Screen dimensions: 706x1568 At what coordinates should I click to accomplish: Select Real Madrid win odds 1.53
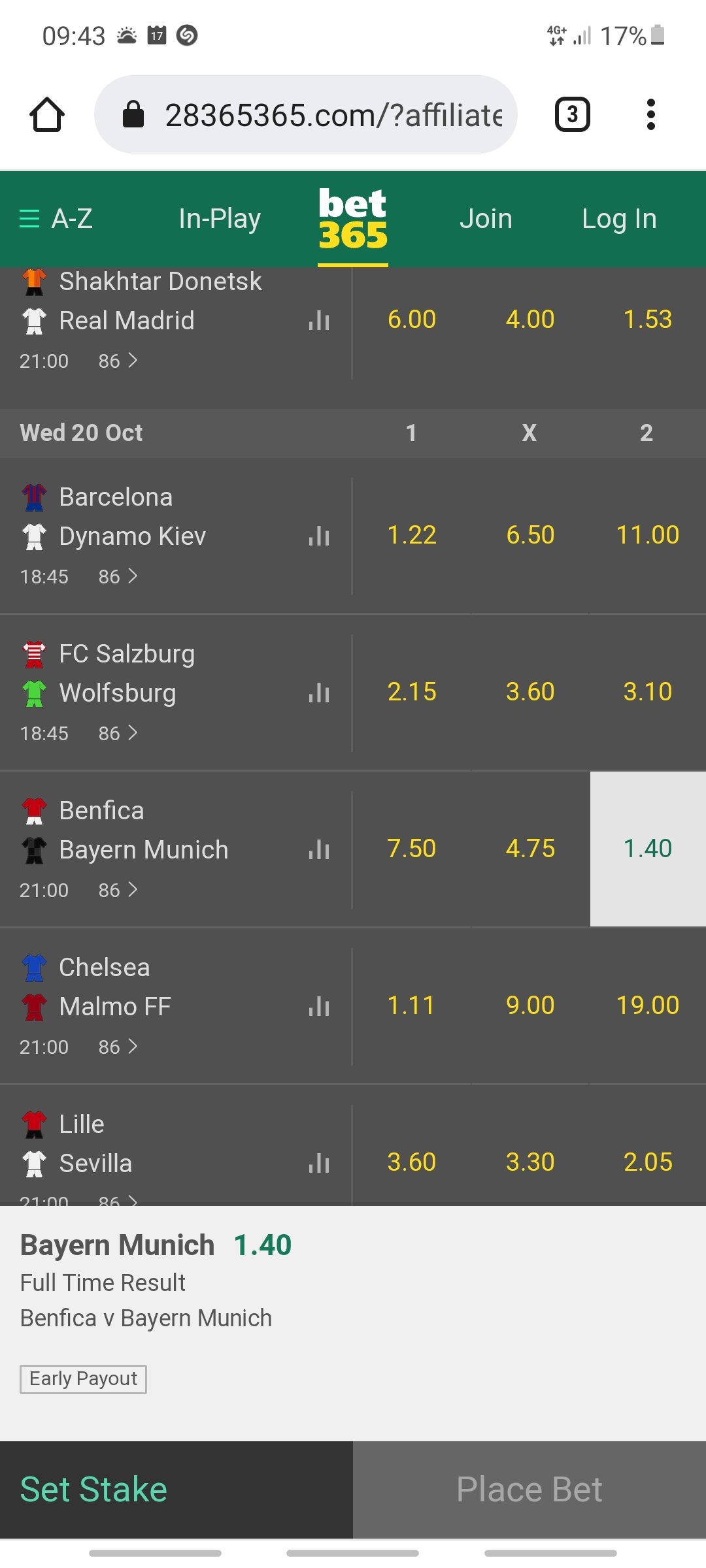click(x=647, y=319)
